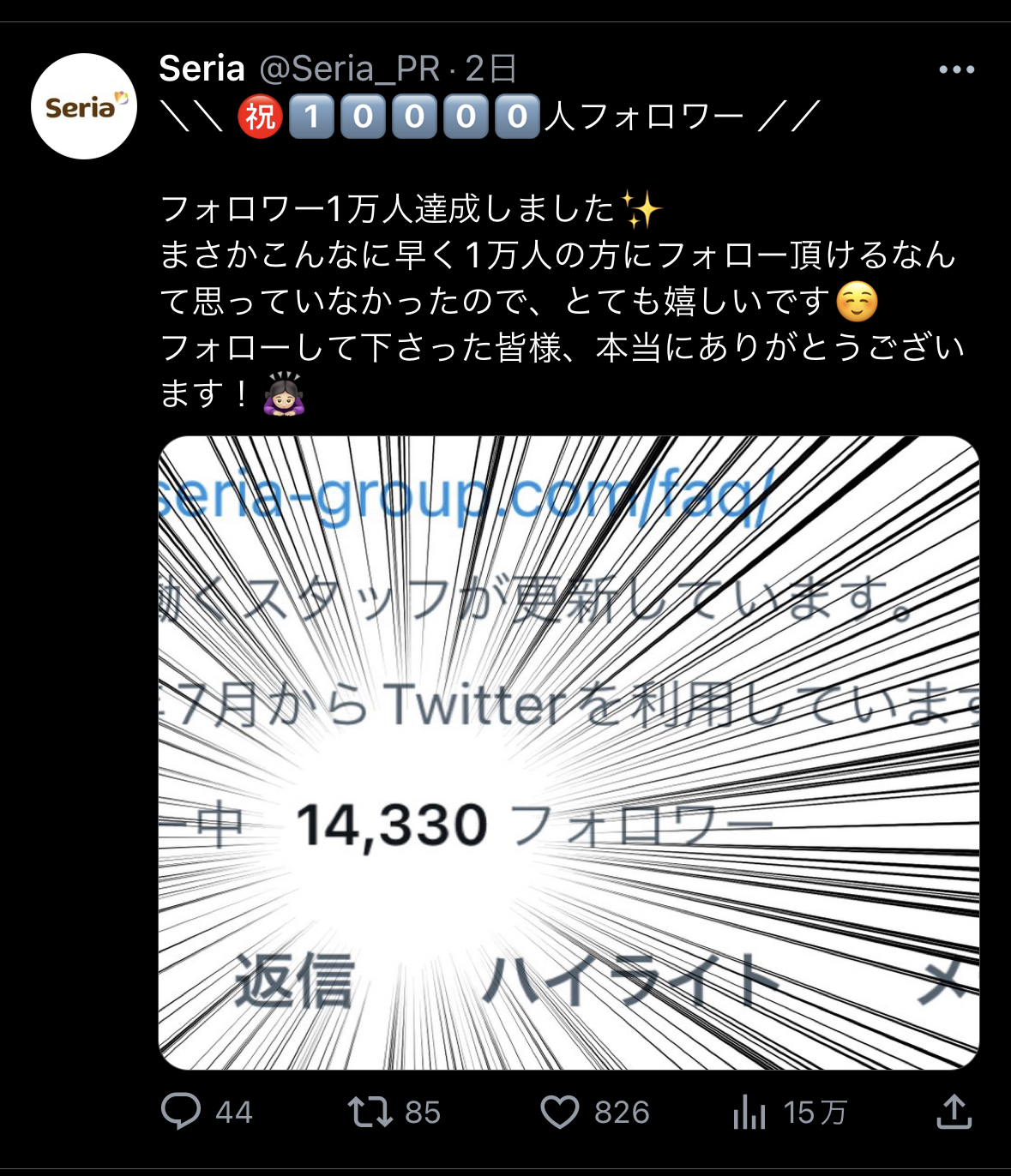The height and width of the screenshot is (1176, 1011).
Task: Open the attached 14,330 followers image
Action: click(569, 753)
